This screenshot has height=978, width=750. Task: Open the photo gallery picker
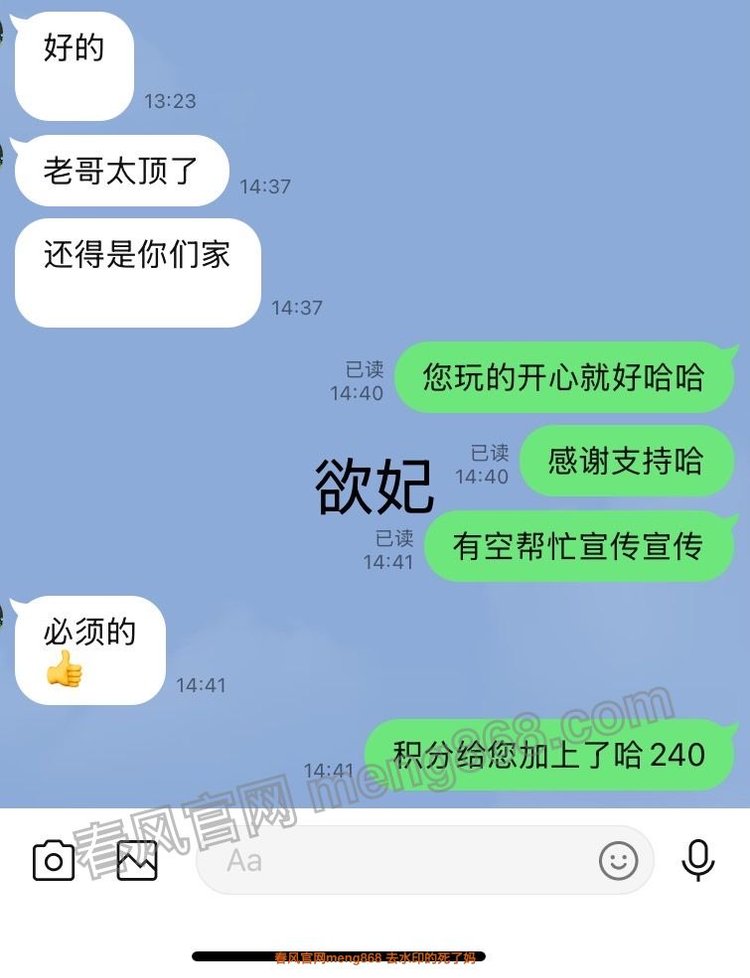tap(137, 860)
